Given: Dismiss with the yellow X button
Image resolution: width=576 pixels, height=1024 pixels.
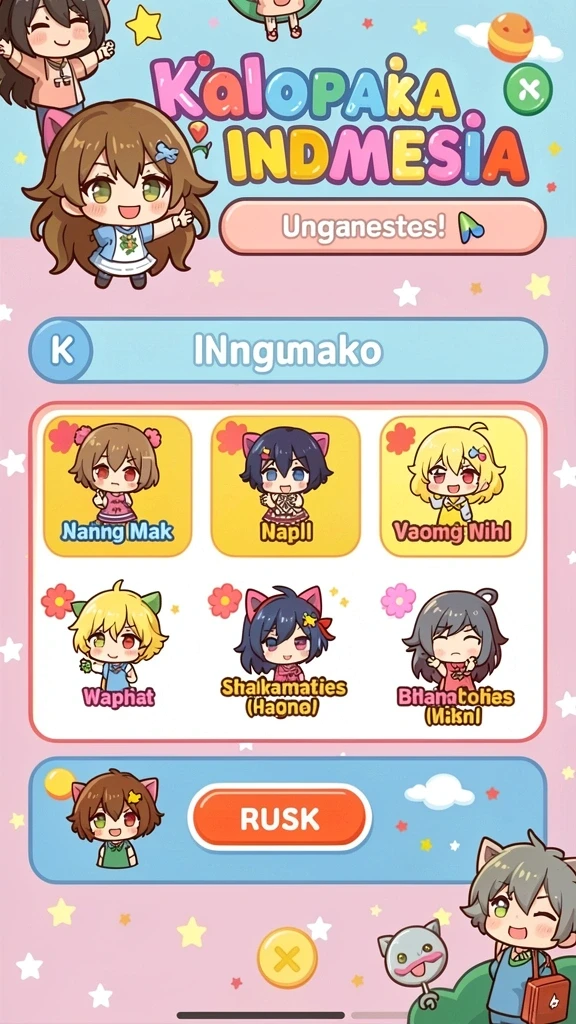Looking at the screenshot, I should coord(287,958).
